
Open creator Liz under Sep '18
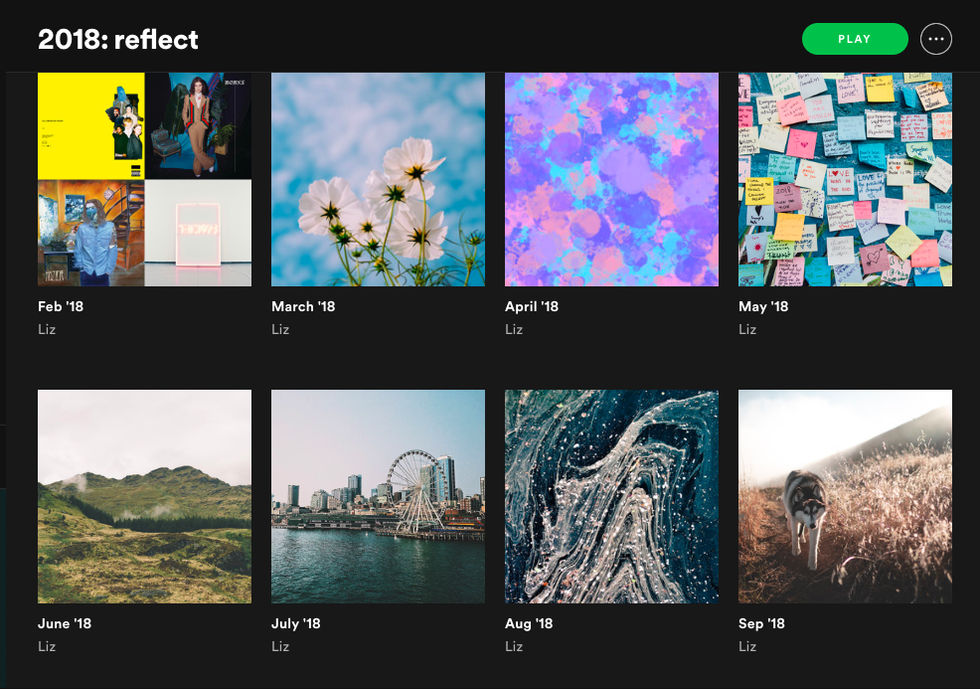pos(747,646)
